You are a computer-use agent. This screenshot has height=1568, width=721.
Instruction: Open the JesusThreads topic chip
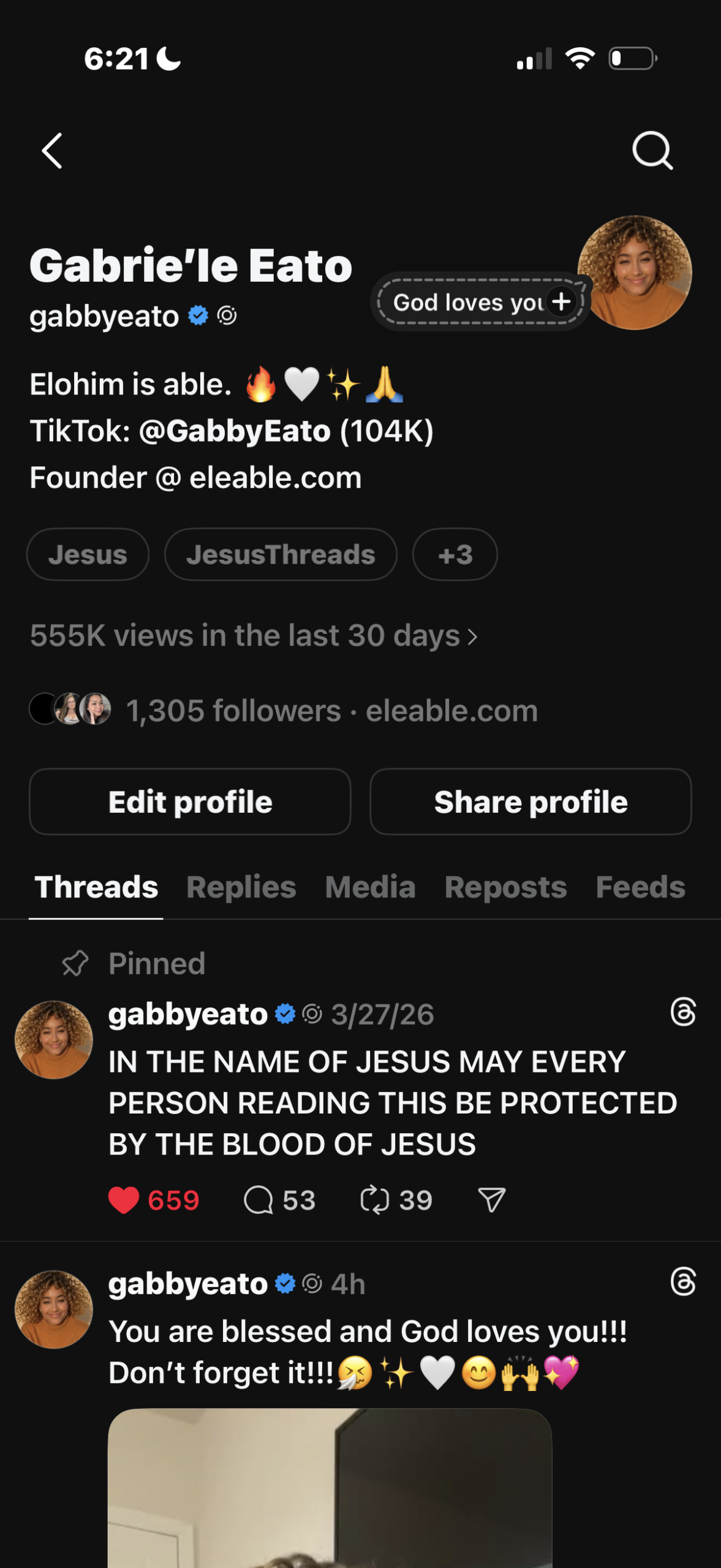281,554
